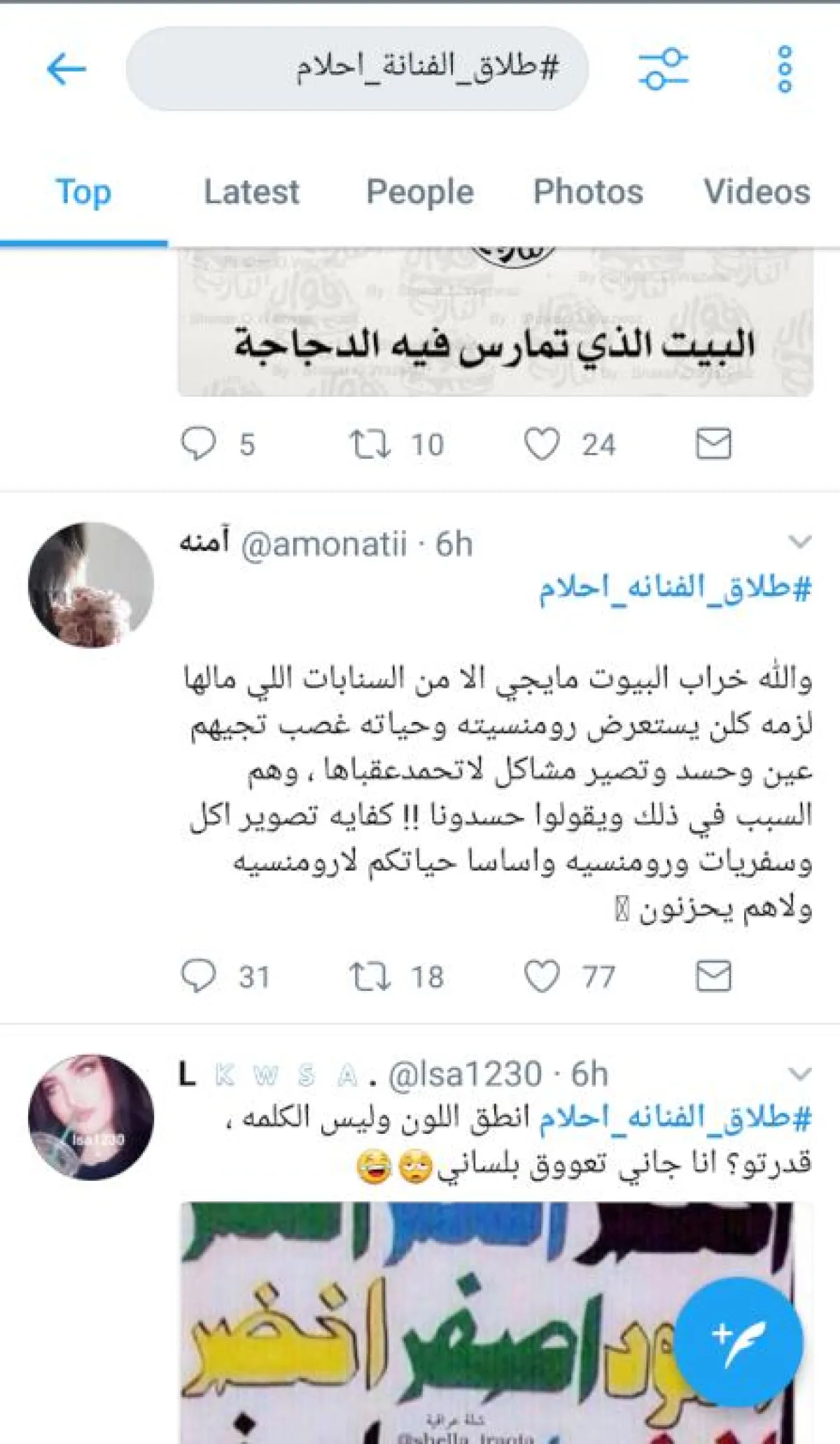Open @amonatii's profile picture
The height and width of the screenshot is (1444, 840).
pyautogui.click(x=91, y=585)
